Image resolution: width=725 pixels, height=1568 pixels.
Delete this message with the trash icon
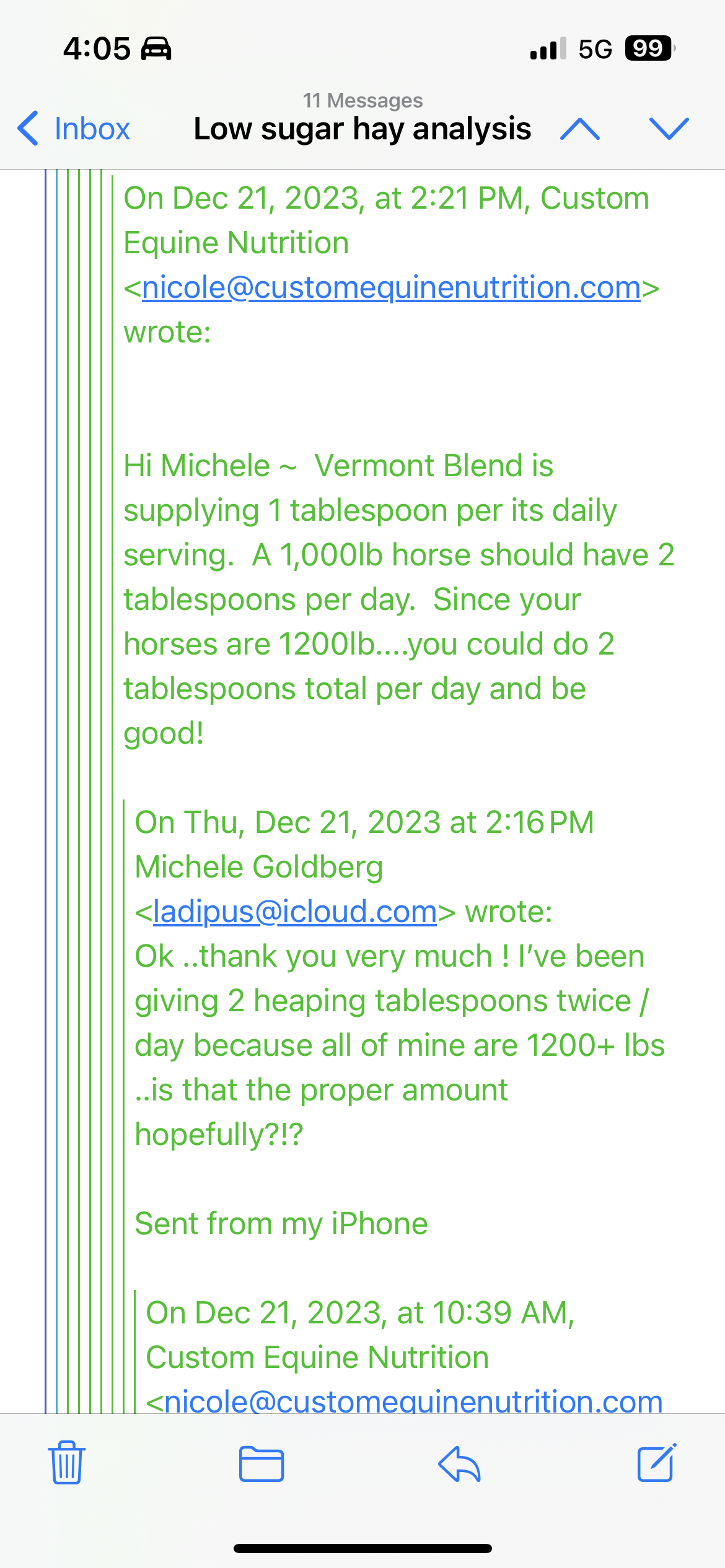click(x=67, y=1463)
